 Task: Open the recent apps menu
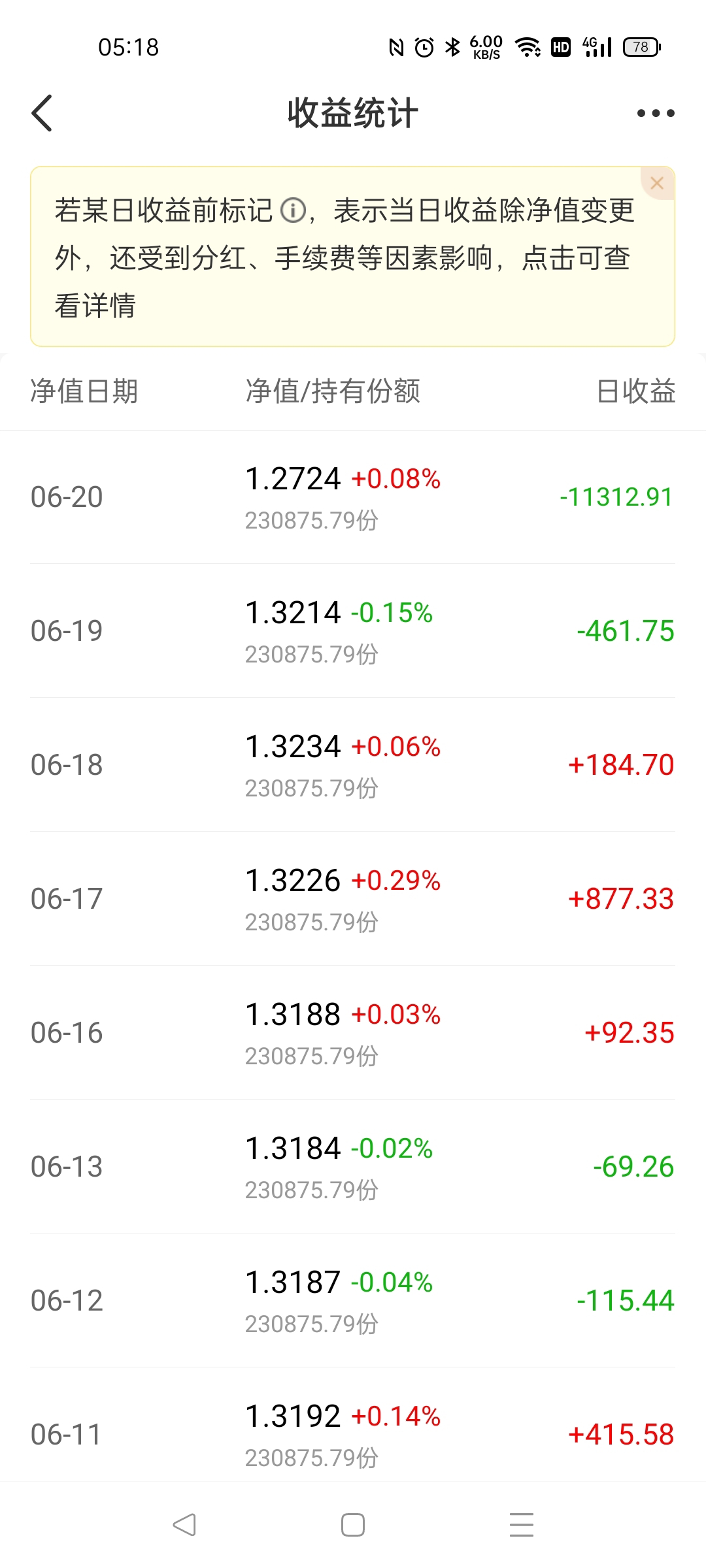coord(522,1524)
